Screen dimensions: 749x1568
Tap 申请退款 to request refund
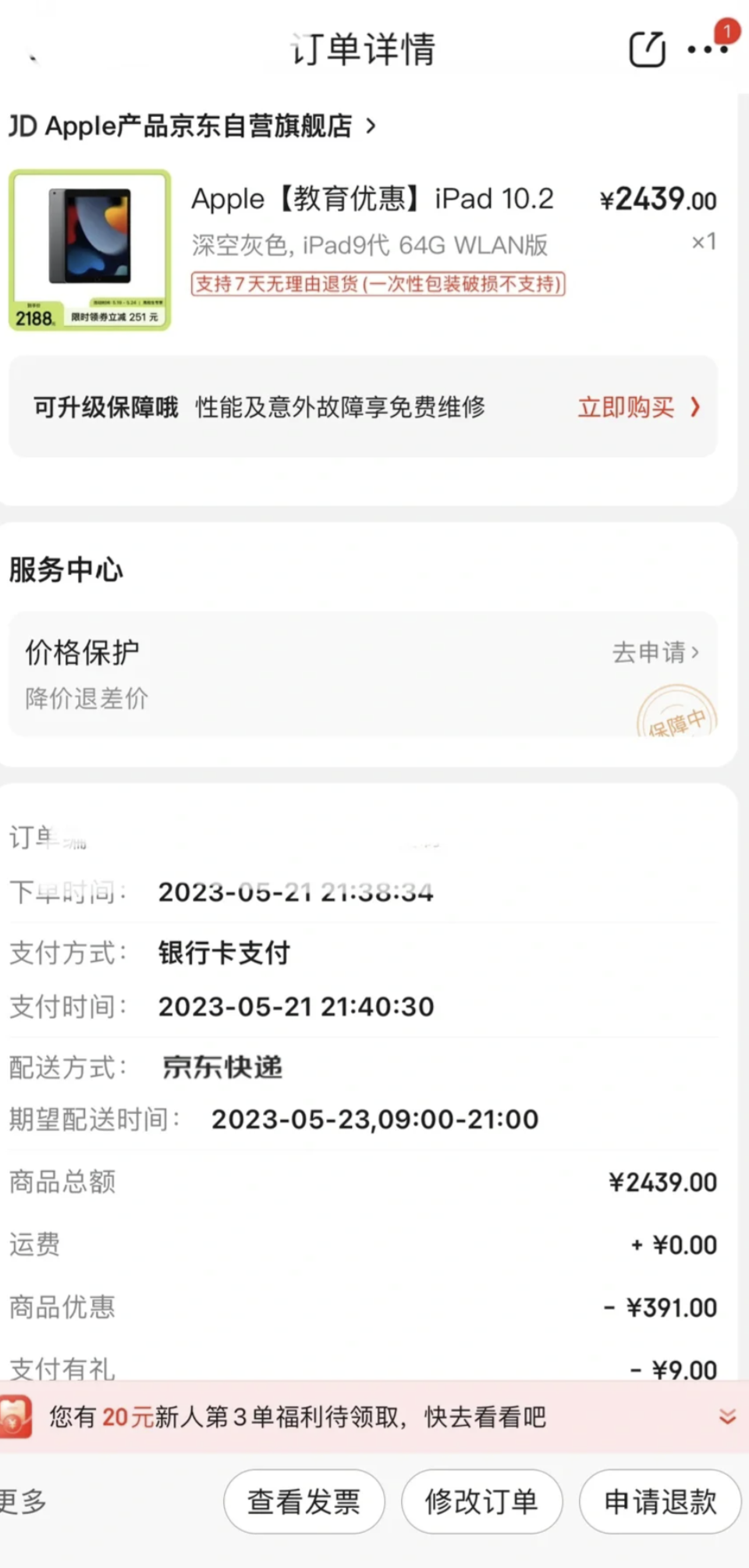coord(658,1500)
